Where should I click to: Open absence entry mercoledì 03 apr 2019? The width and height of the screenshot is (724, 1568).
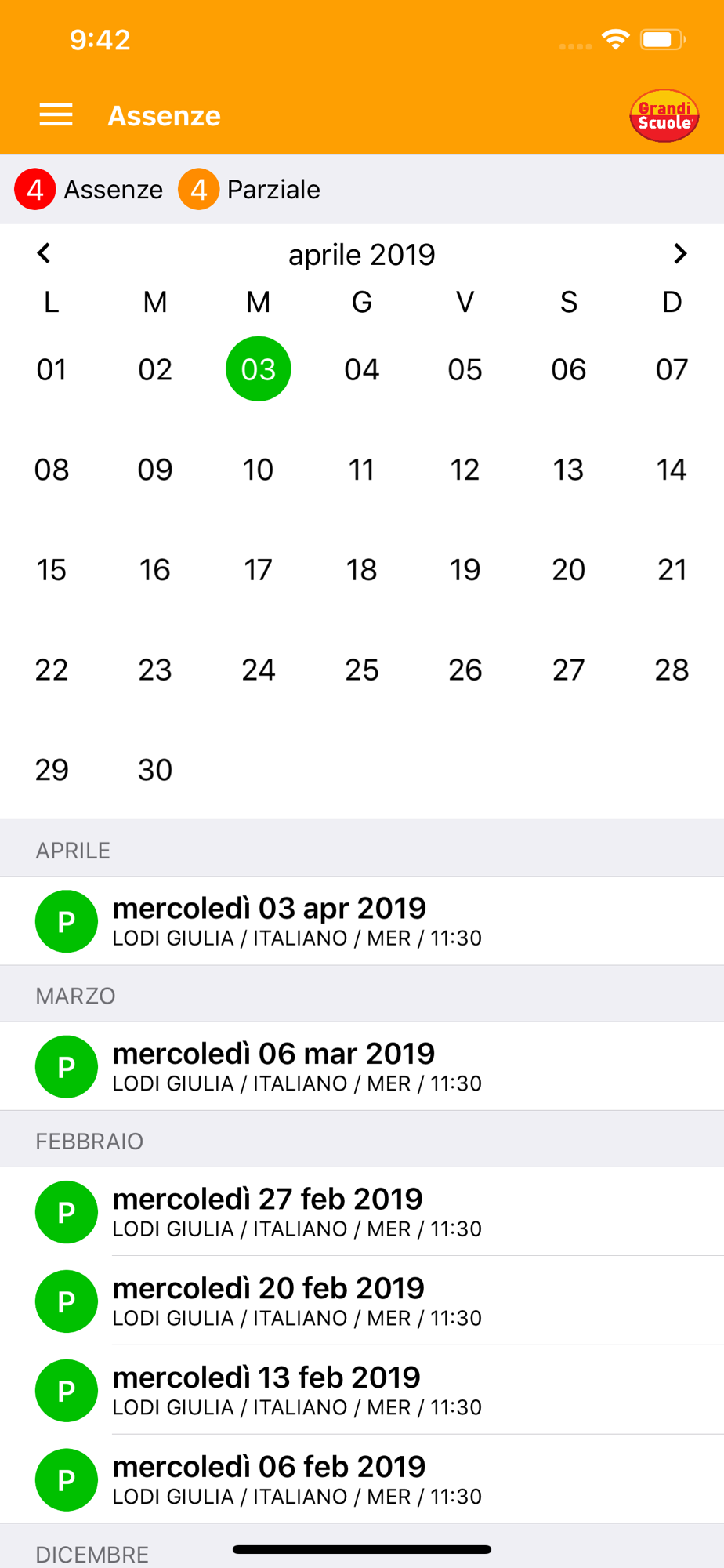362,921
